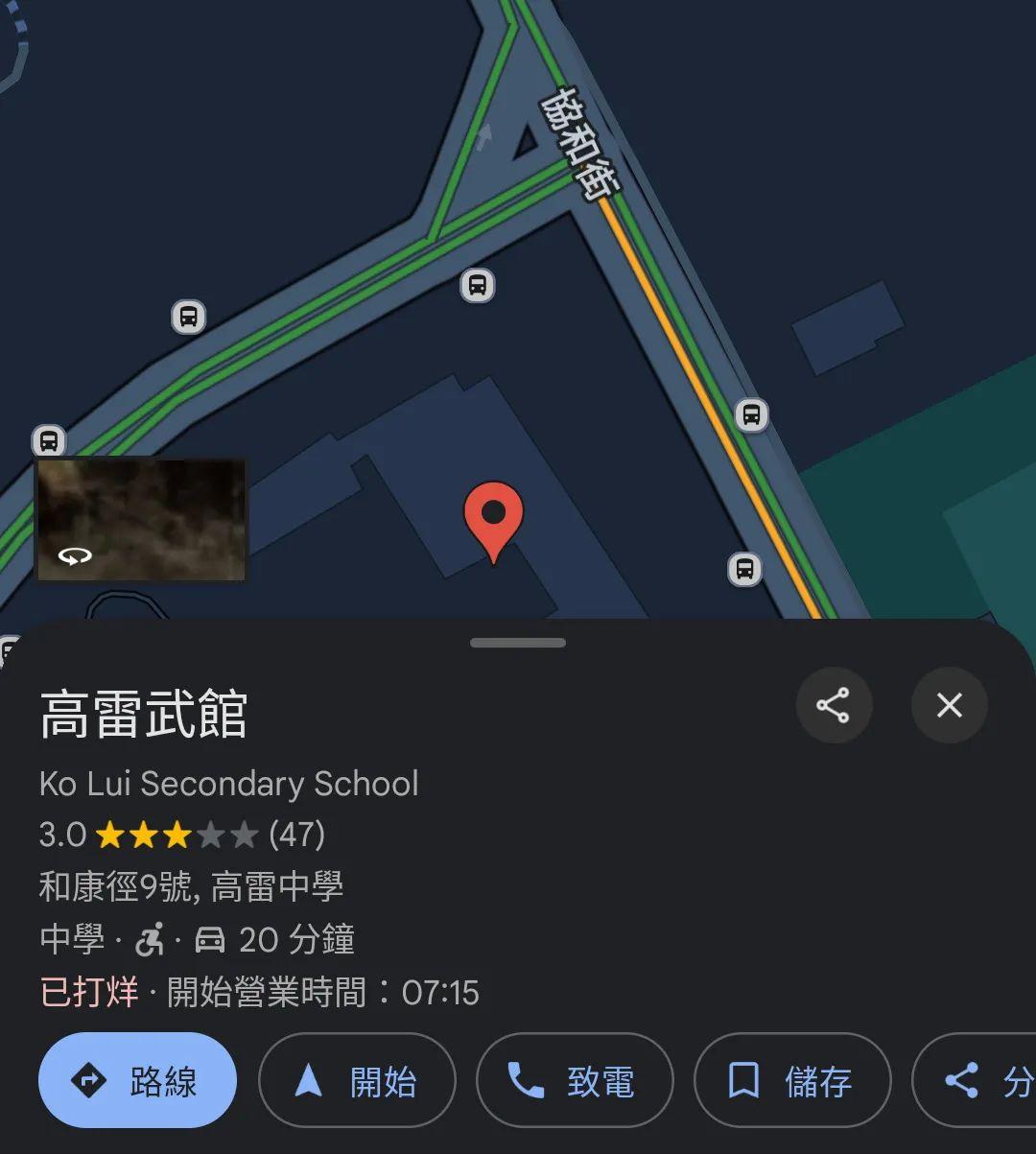Select the bus stop icon on 協和街
The image size is (1036, 1154).
[749, 414]
